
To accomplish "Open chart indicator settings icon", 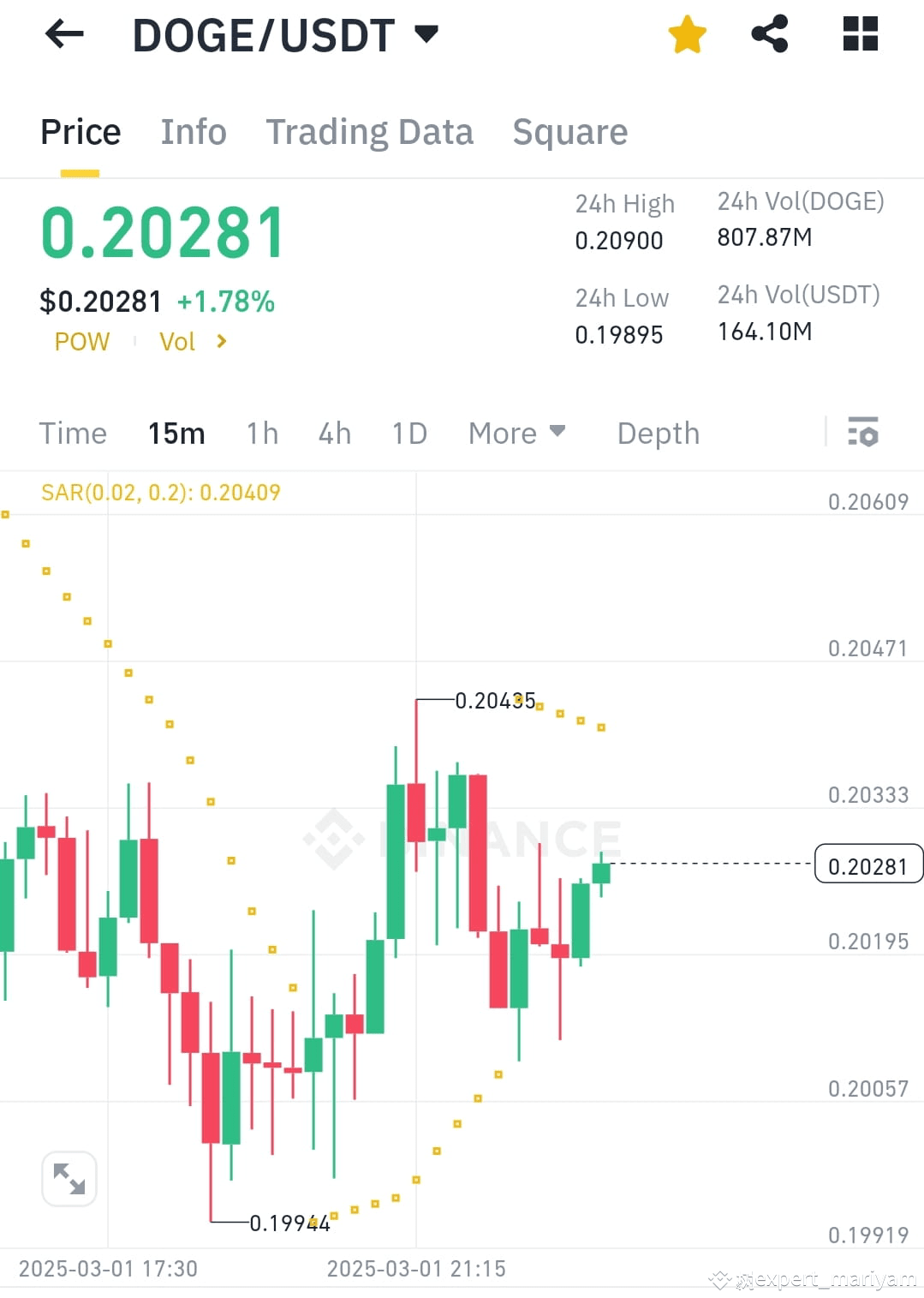I will coord(863,434).
